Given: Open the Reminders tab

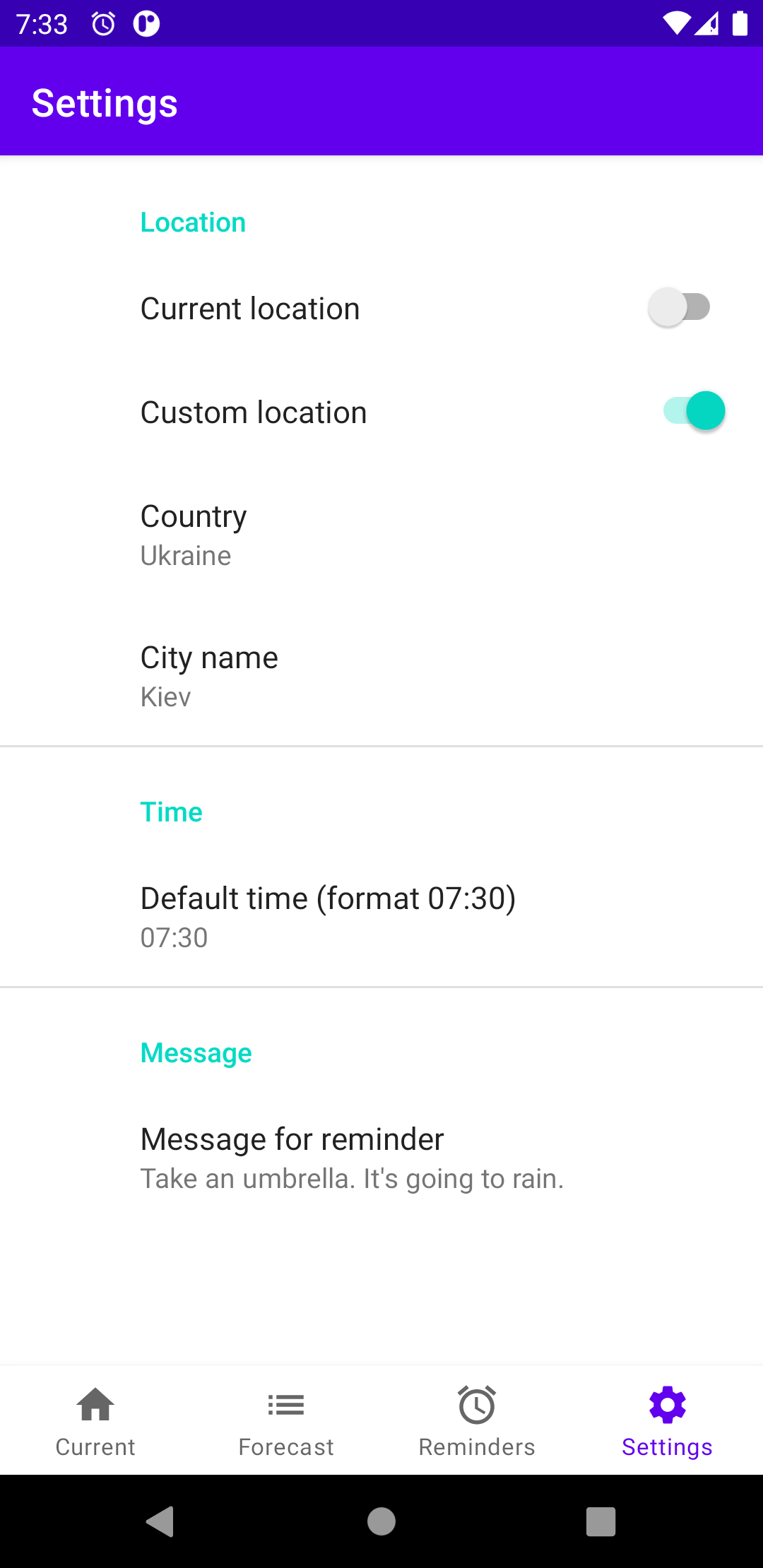Looking at the screenshot, I should point(477,1420).
